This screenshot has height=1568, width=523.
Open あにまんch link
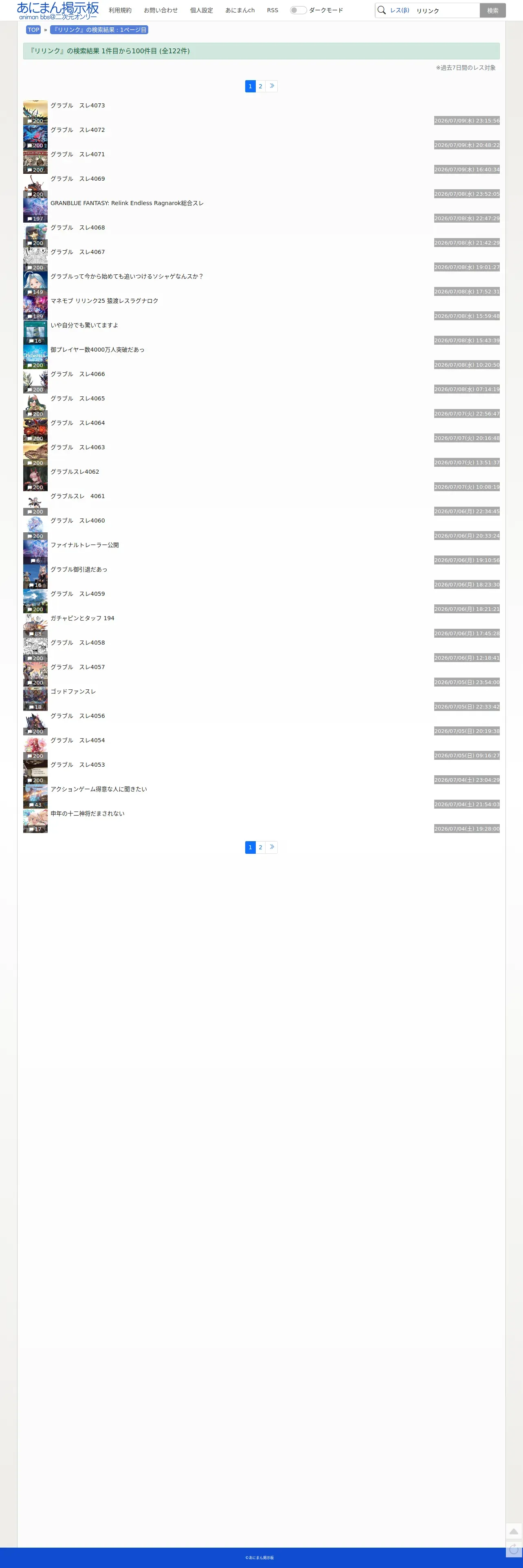click(240, 10)
